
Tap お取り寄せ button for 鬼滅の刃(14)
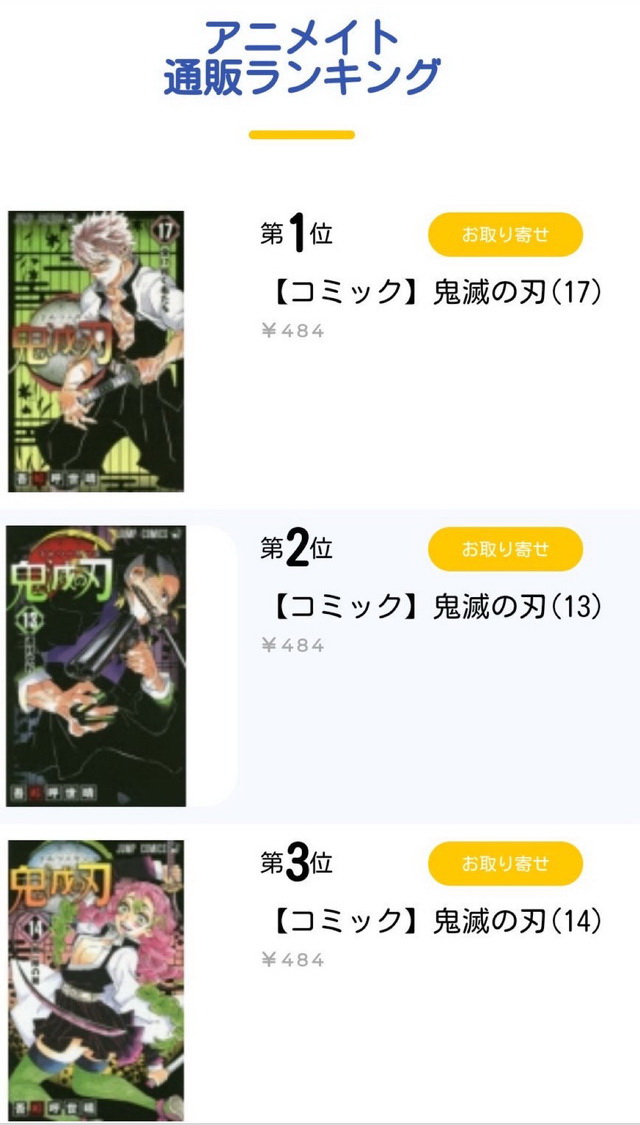click(x=505, y=863)
